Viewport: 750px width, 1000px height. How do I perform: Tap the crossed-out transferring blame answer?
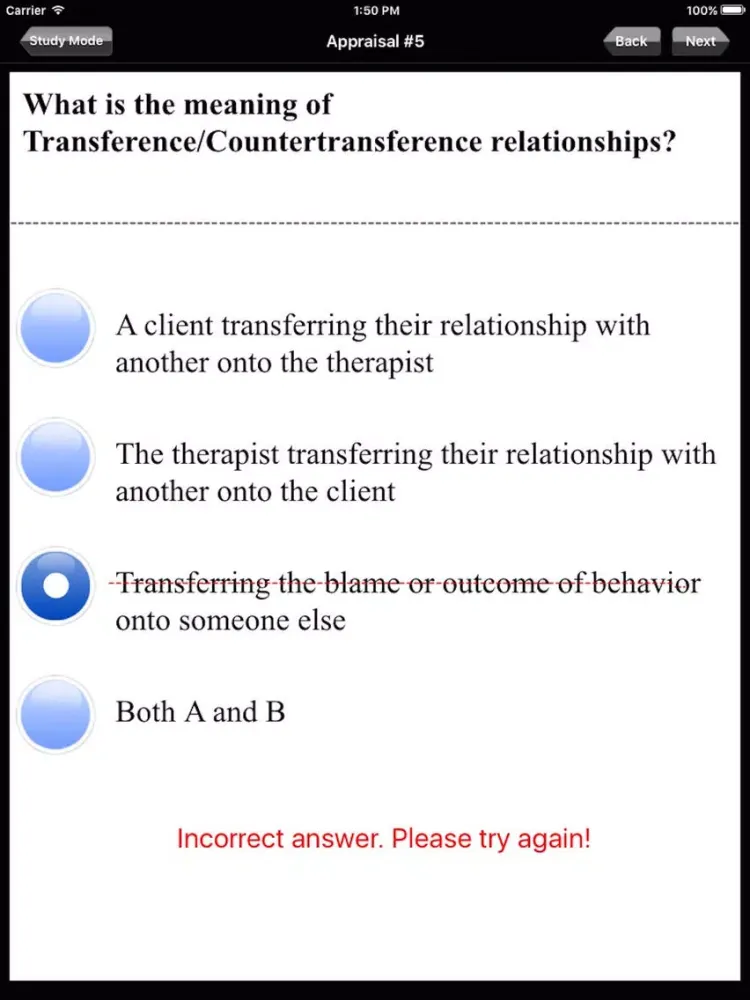57,586
